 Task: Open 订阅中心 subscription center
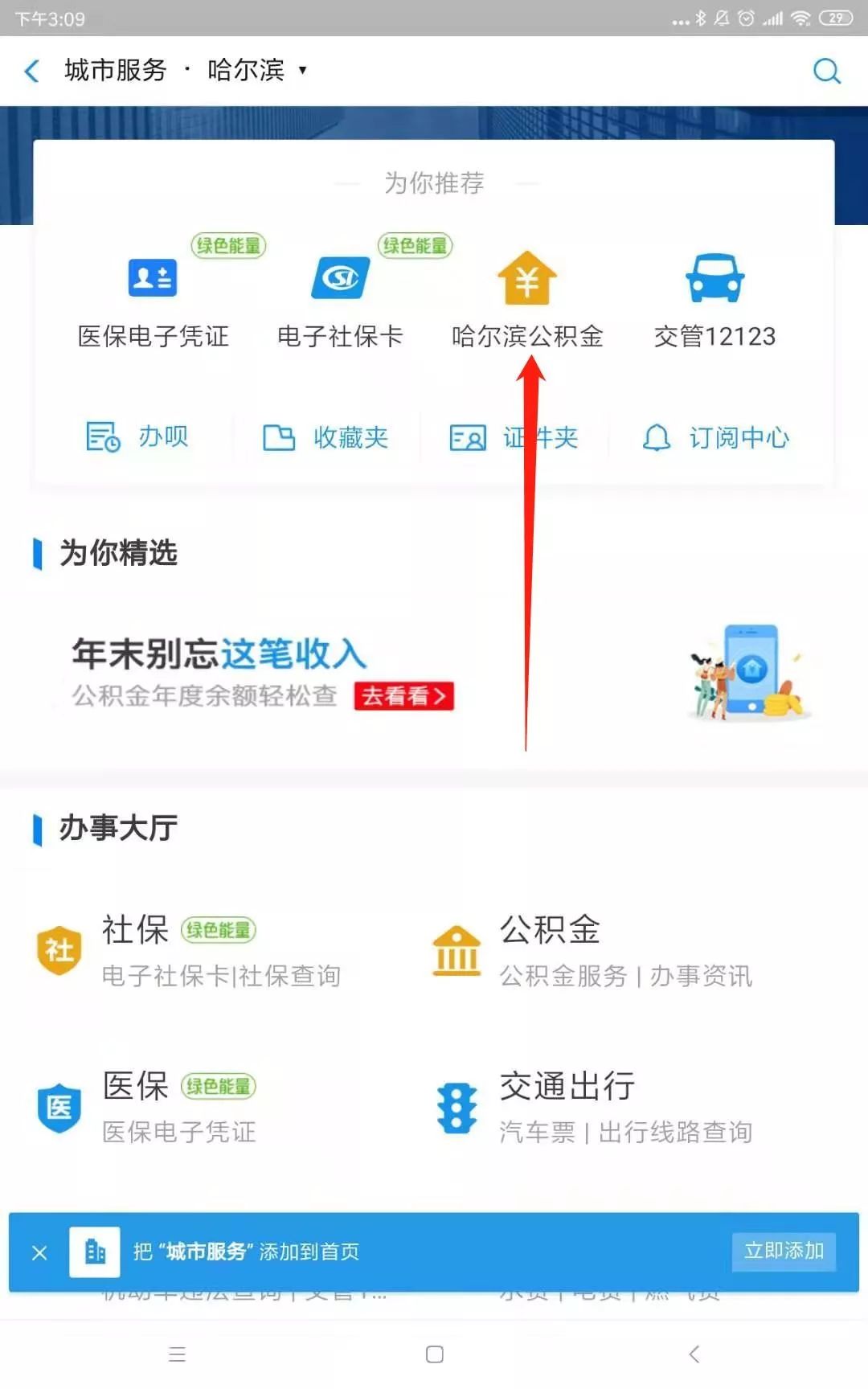(x=715, y=437)
